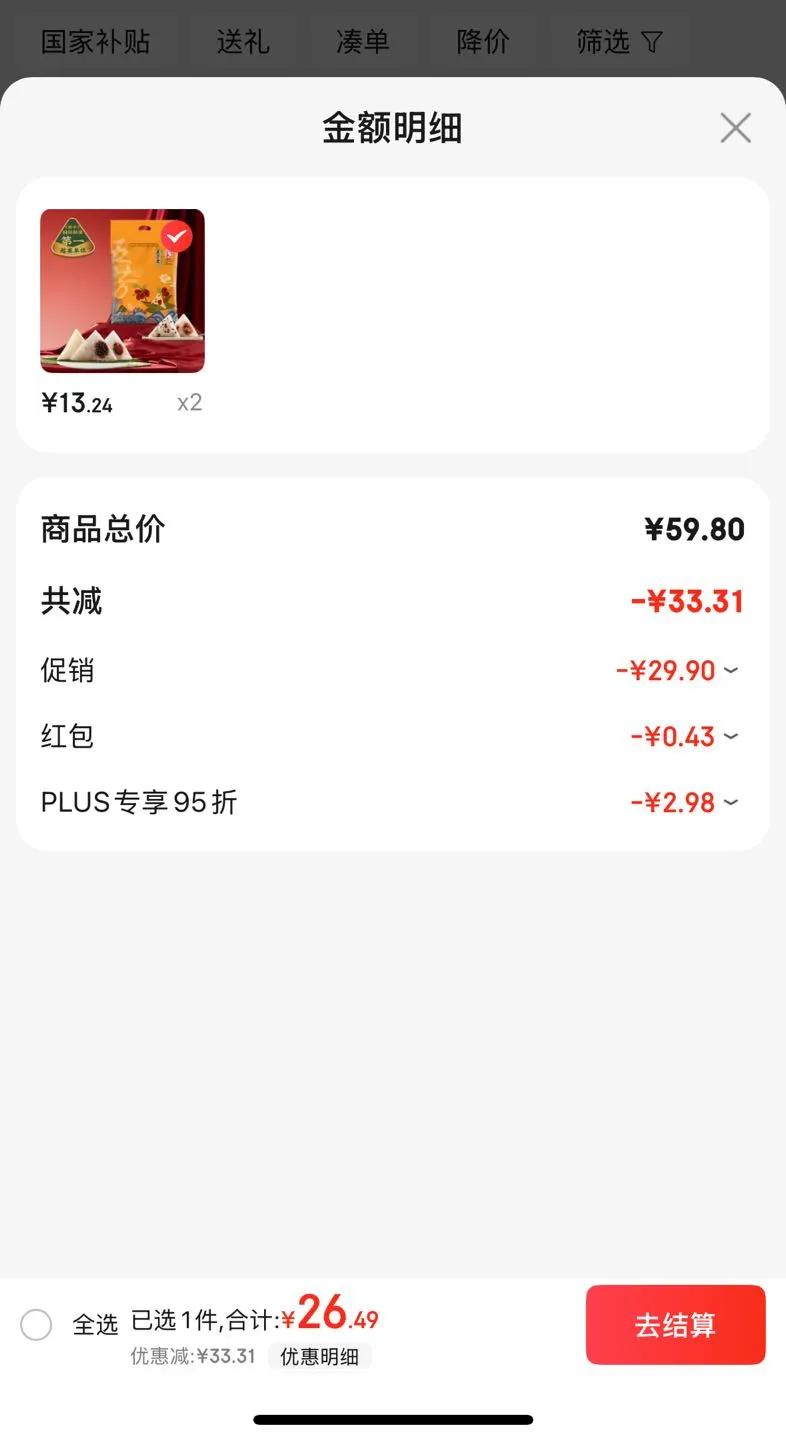Open the selected zongzi product thumbnail
This screenshot has height=1441, width=786.
pyautogui.click(x=122, y=291)
